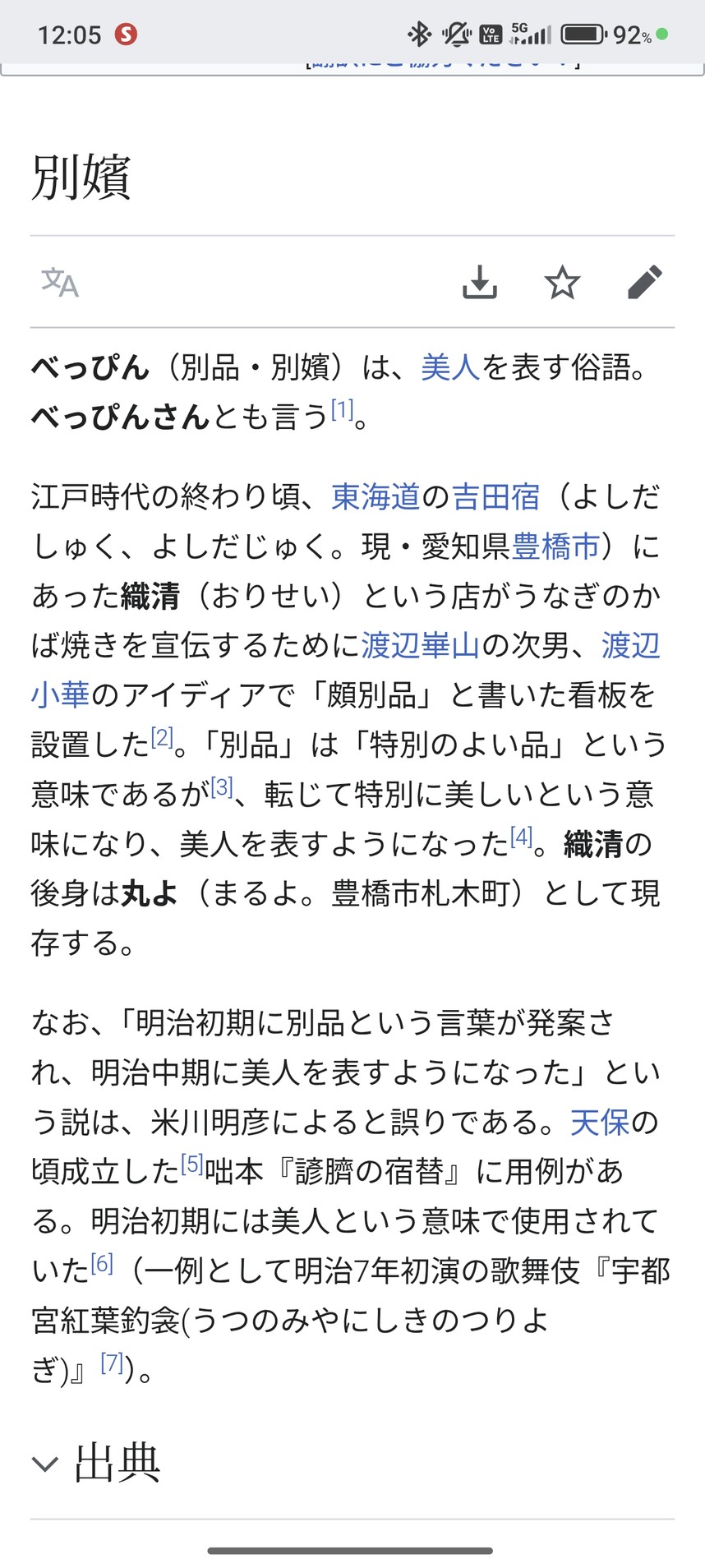Open the language selection icon

60,283
